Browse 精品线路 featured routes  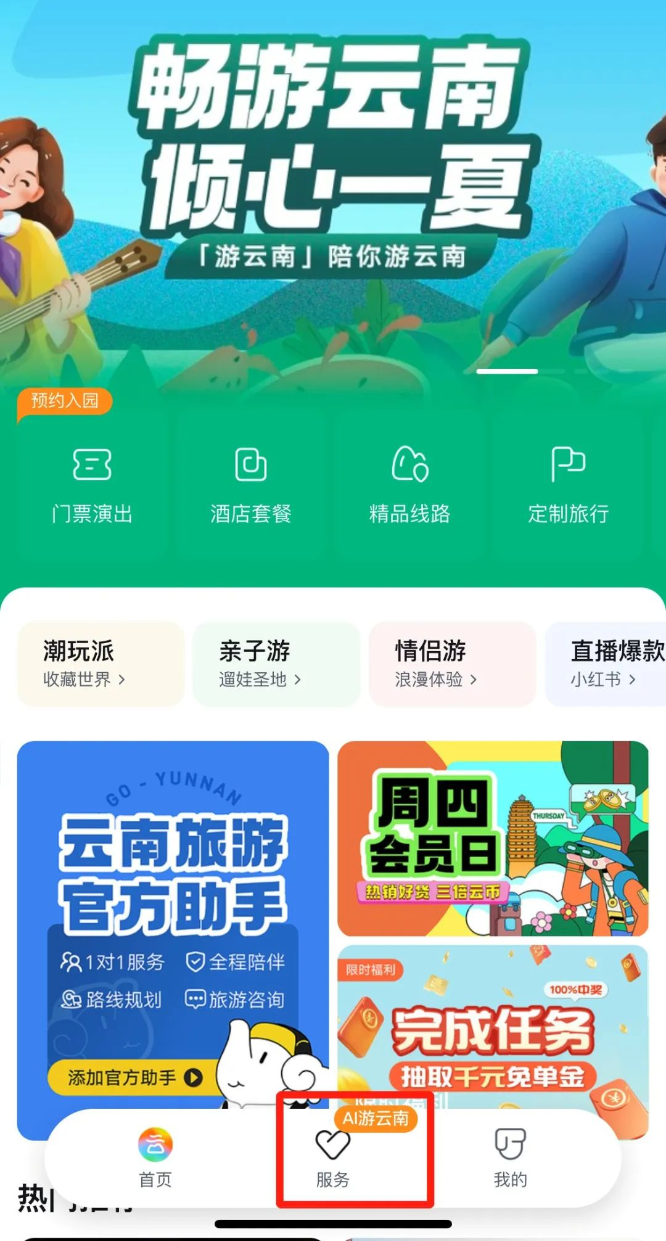pyautogui.click(x=409, y=485)
